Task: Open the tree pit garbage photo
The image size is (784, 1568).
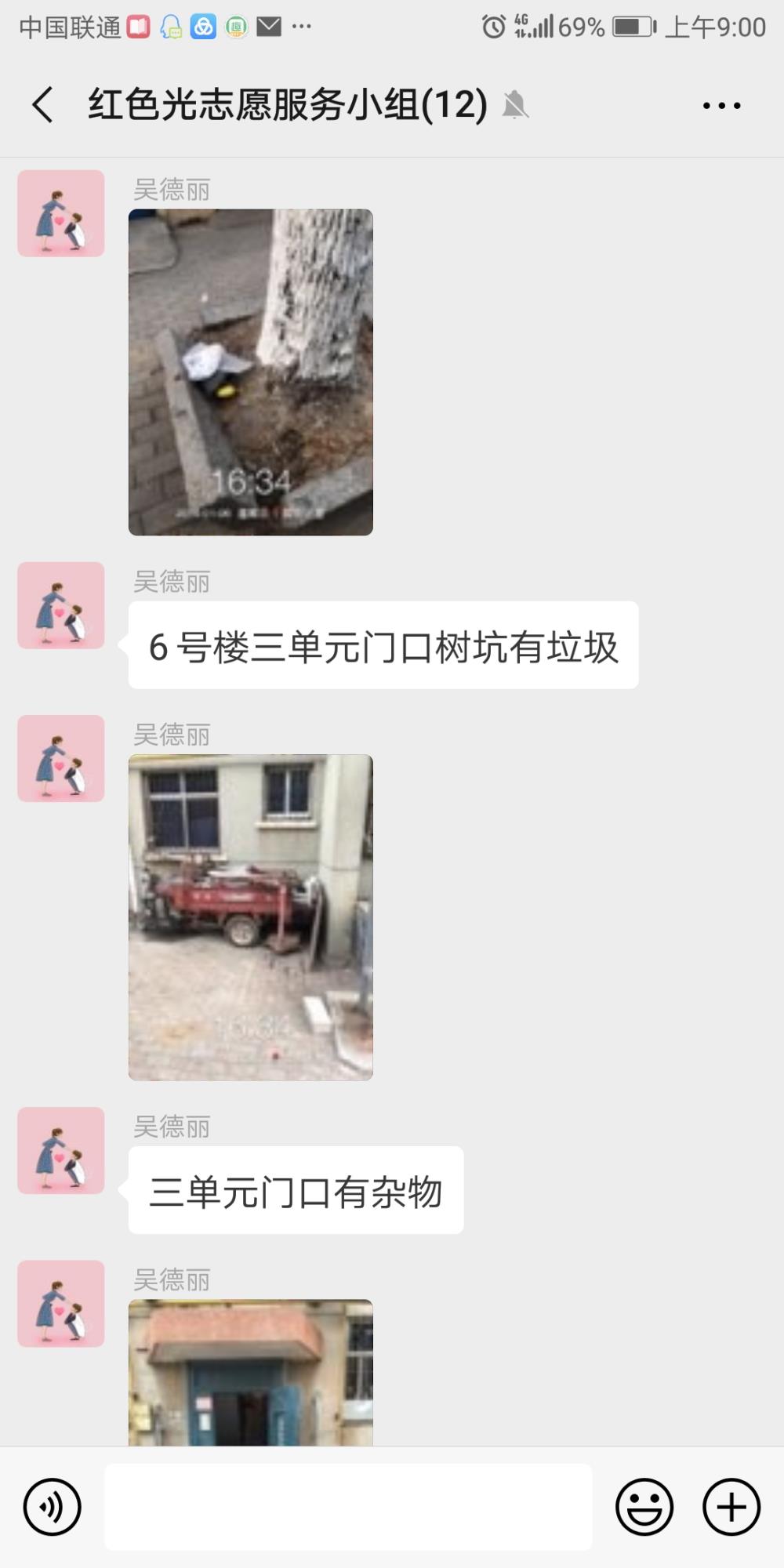Action: [251, 372]
